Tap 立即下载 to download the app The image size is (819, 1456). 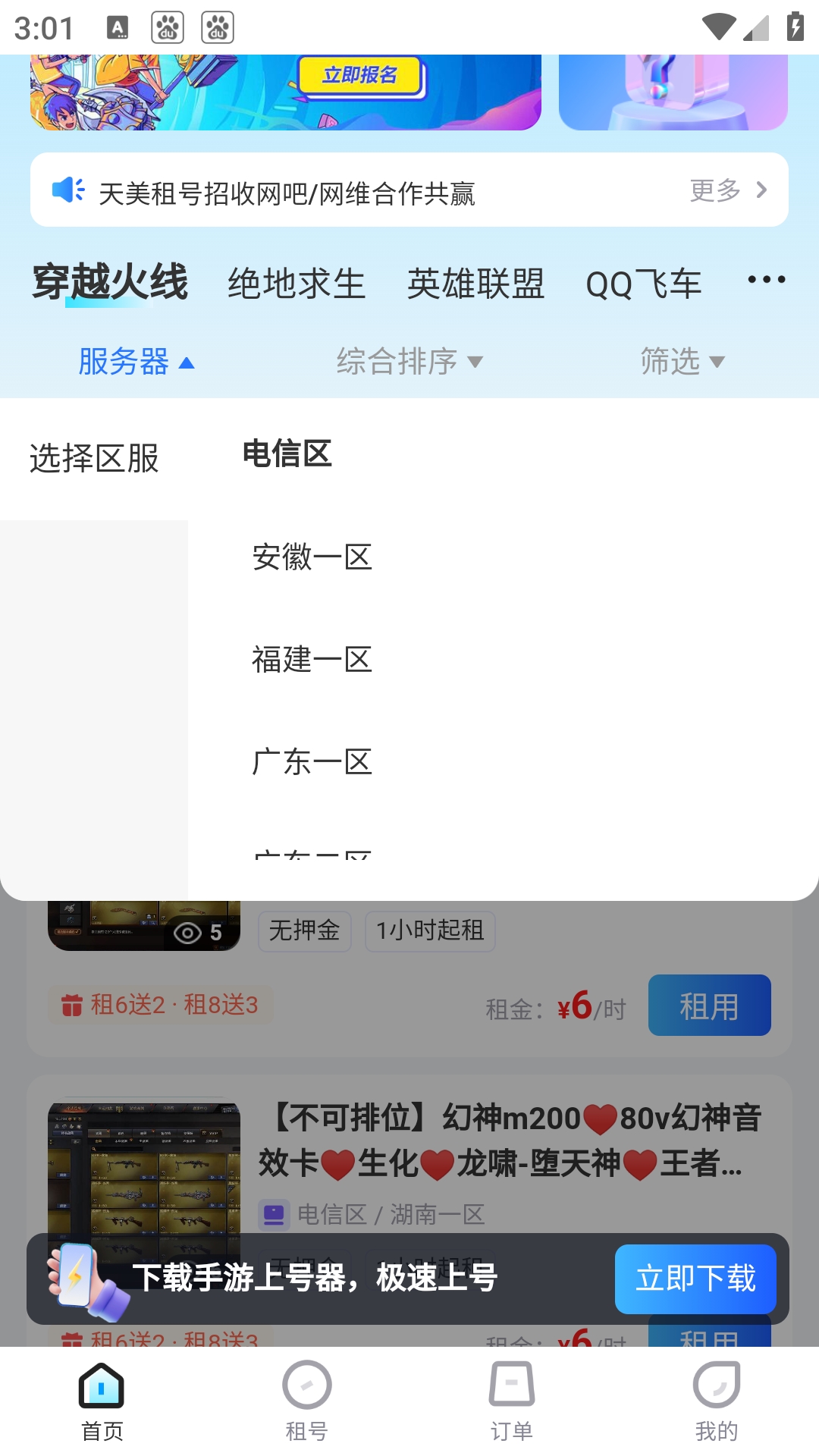[695, 1279]
